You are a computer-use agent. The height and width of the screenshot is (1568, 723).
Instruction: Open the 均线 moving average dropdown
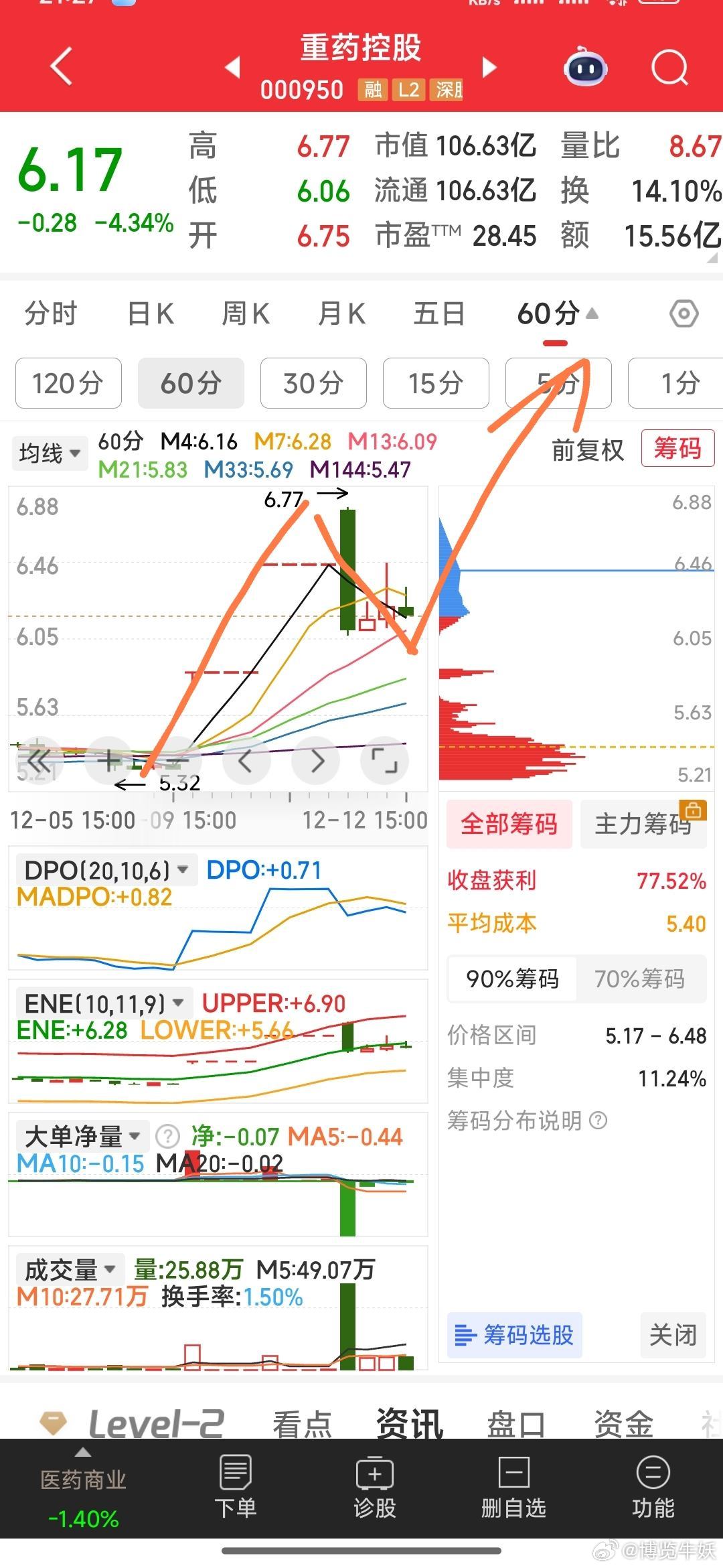point(49,453)
